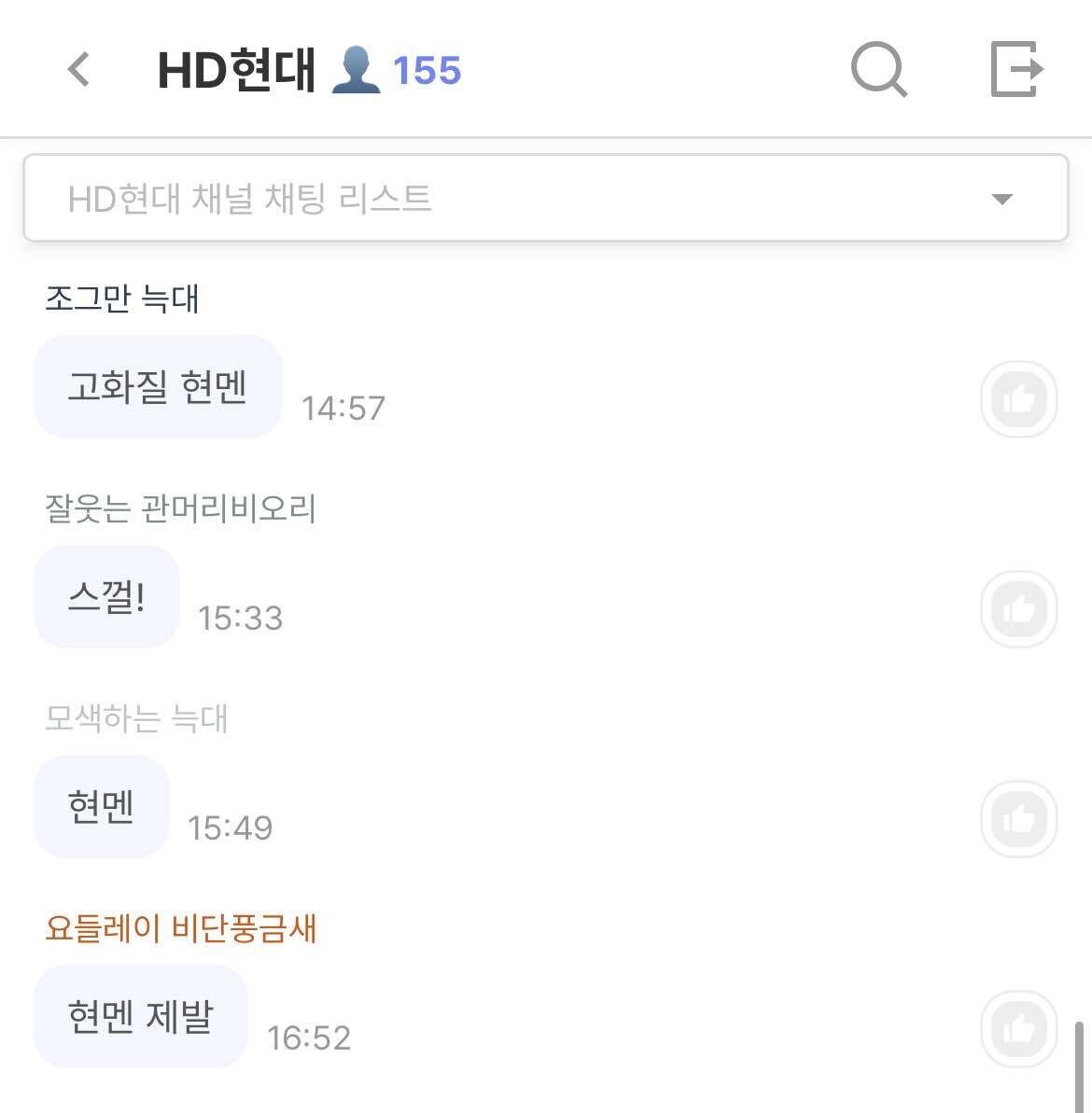1092x1113 pixels.
Task: Expand the chat list with the down chevron
Action: (1001, 199)
